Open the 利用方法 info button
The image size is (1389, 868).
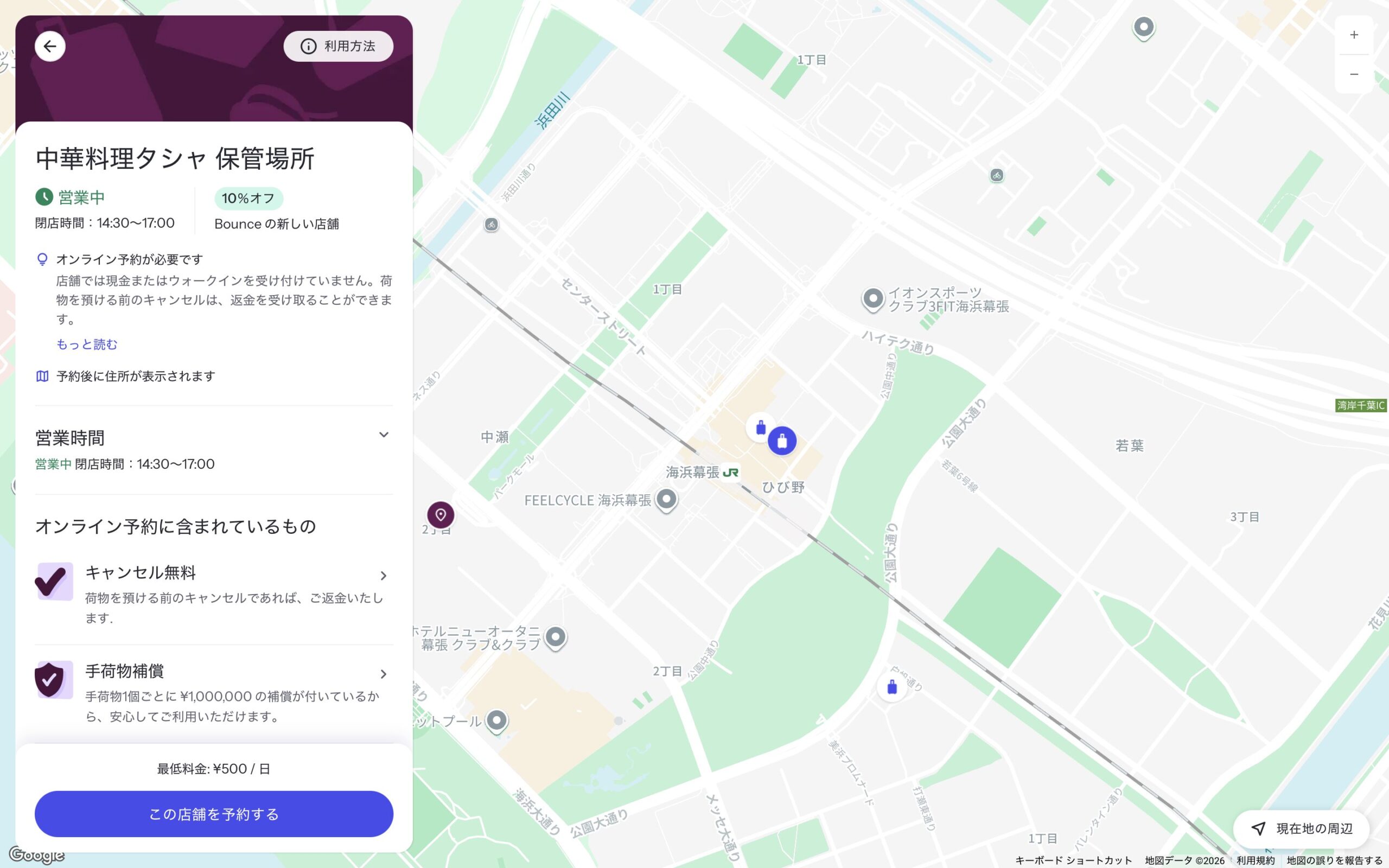point(338,47)
